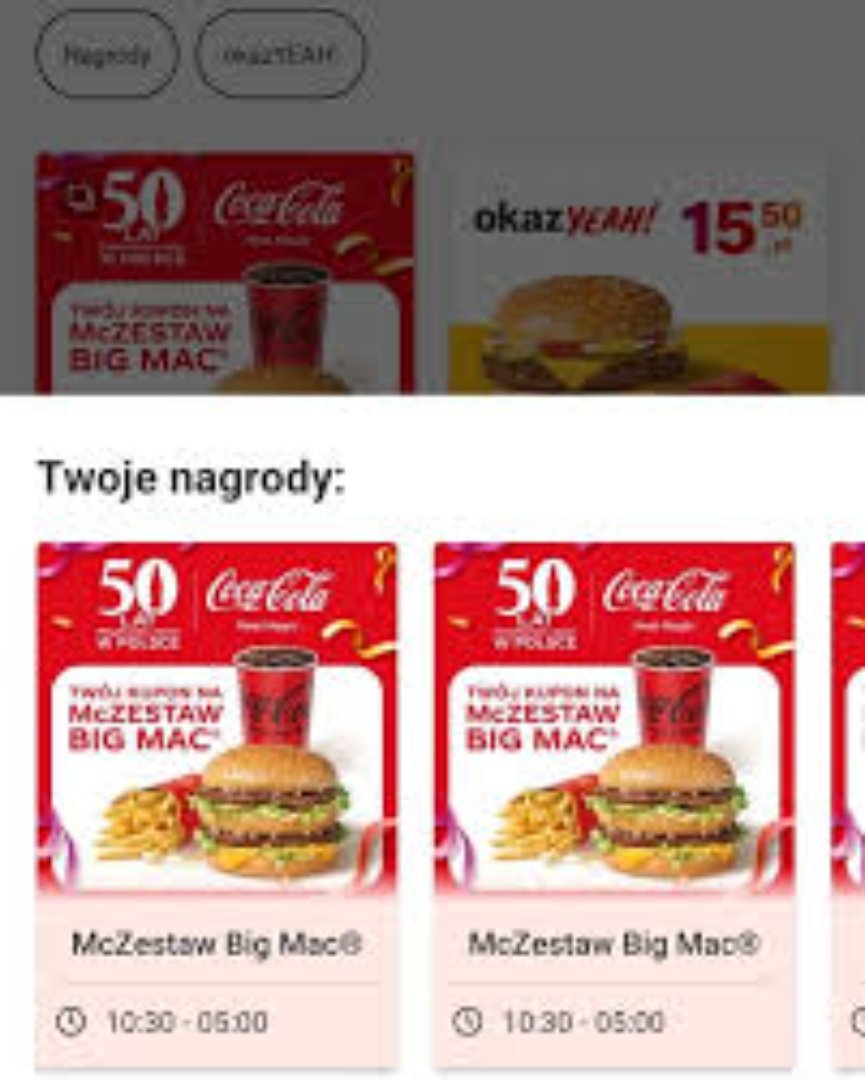This screenshot has height=1080, width=865.
Task: Select the okazYEAH filter chip
Action: tap(280, 54)
